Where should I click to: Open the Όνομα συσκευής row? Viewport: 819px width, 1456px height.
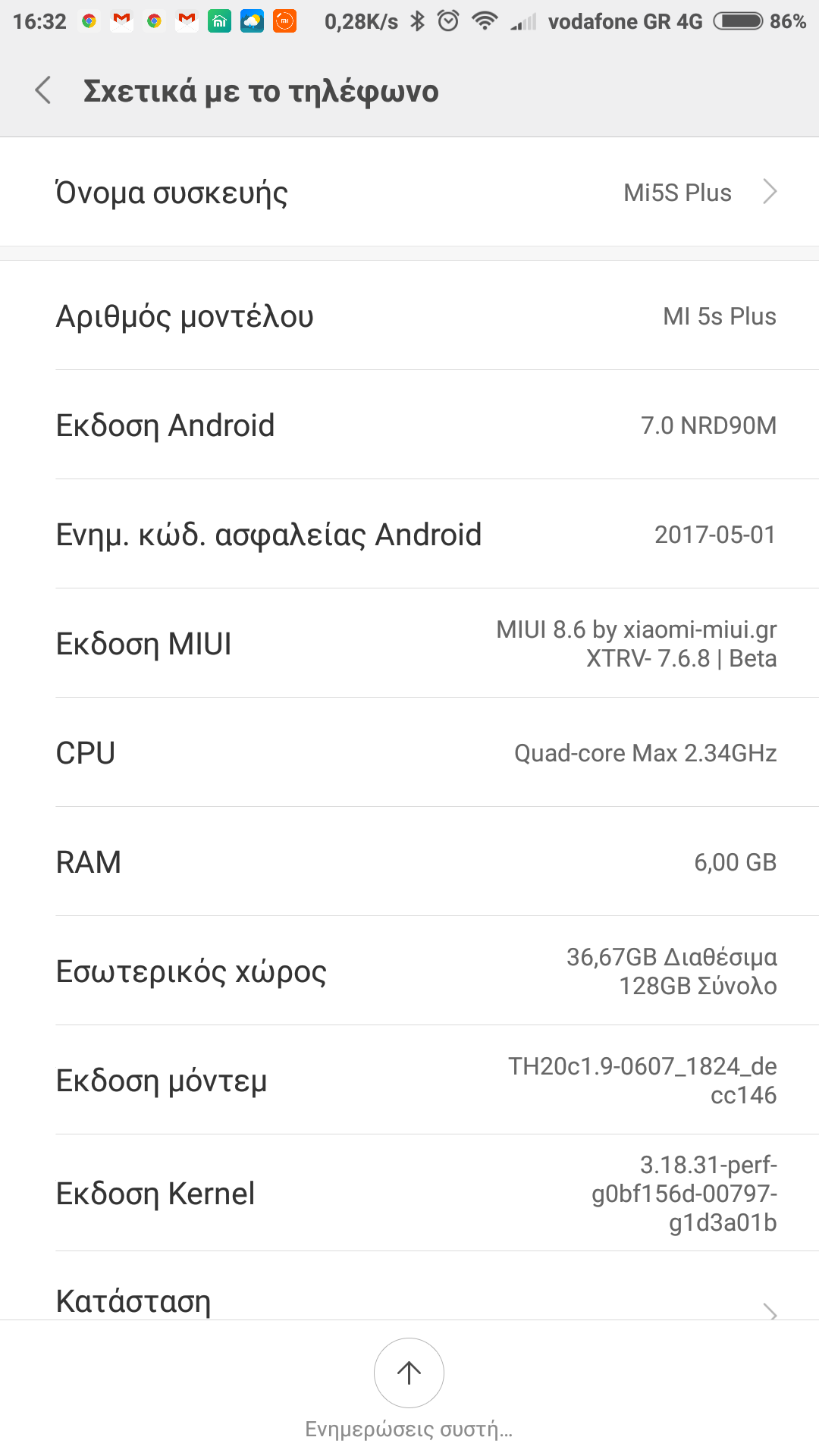pos(409,193)
